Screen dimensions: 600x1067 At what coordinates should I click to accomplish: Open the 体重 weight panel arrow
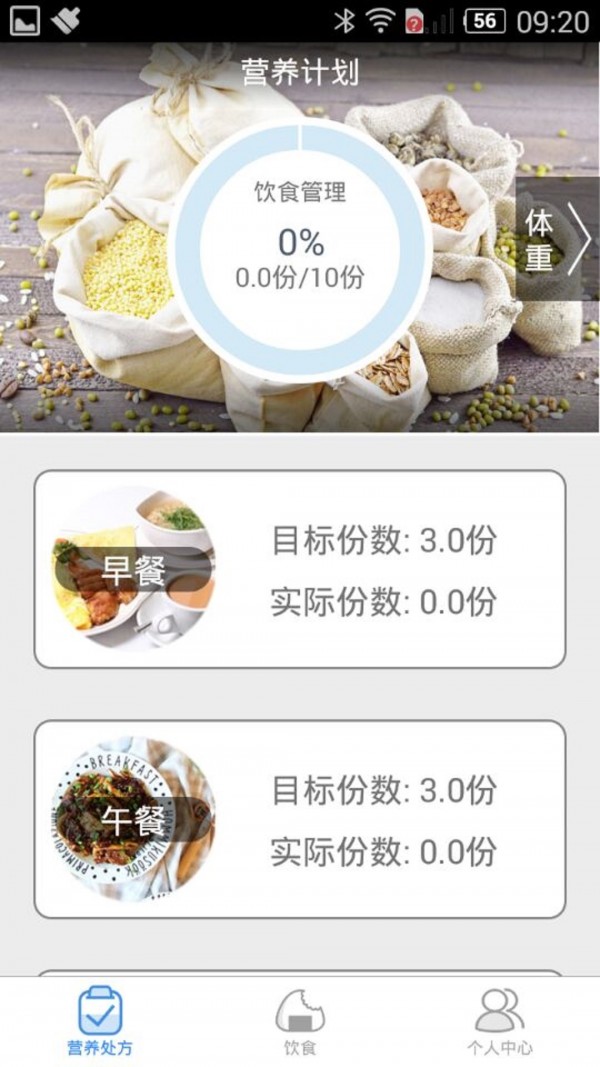click(558, 239)
